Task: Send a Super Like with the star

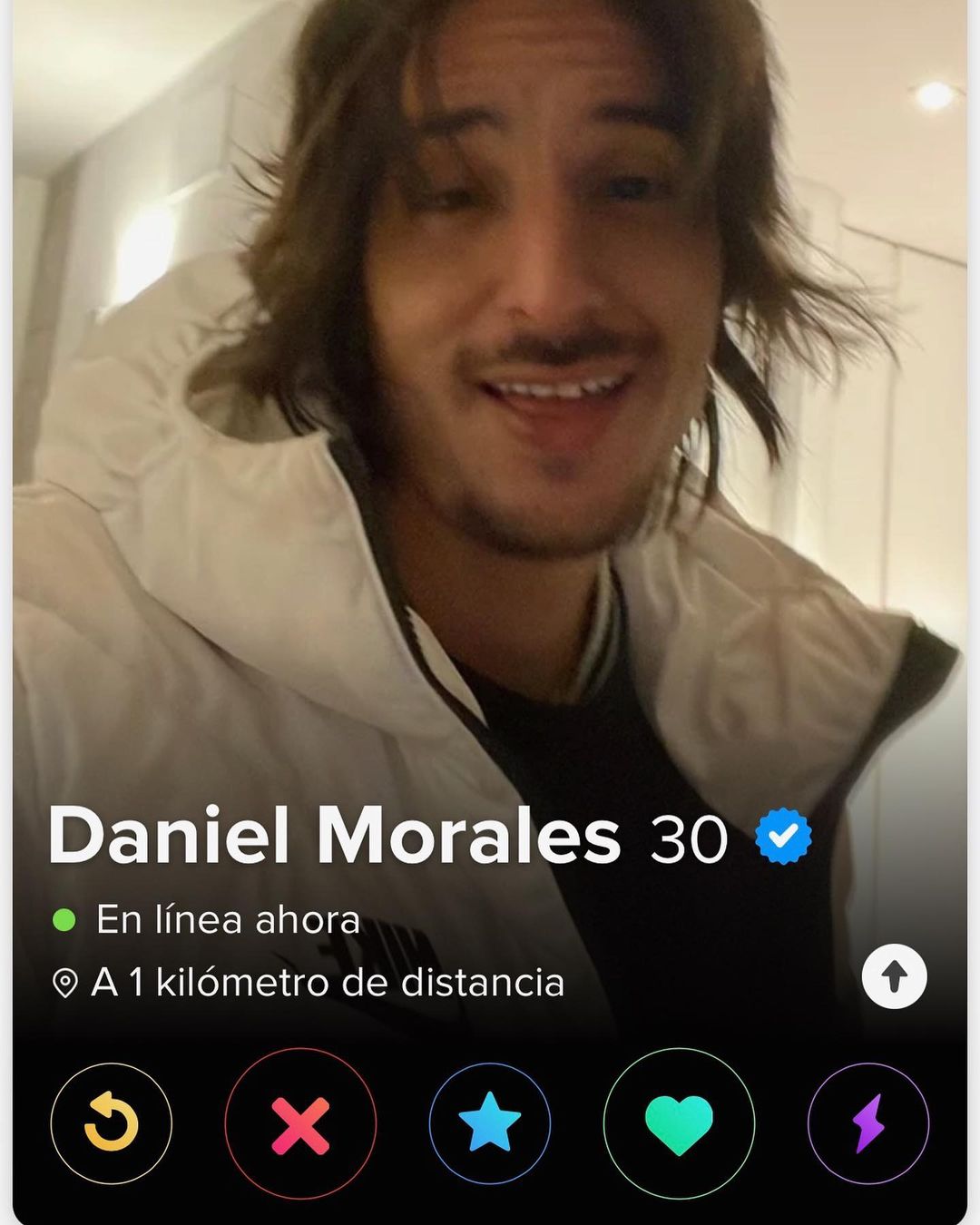Action: click(x=490, y=1123)
